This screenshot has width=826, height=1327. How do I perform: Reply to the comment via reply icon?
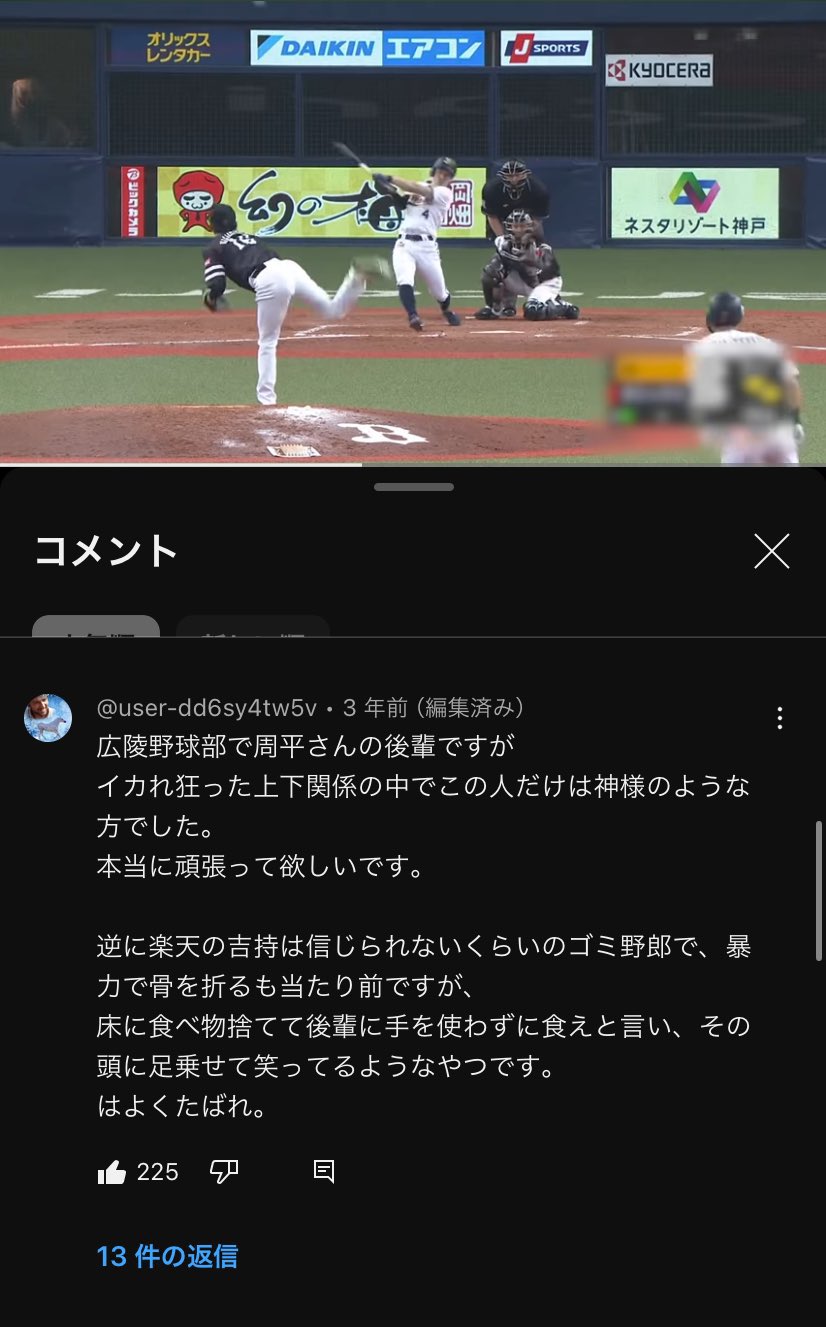323,1172
